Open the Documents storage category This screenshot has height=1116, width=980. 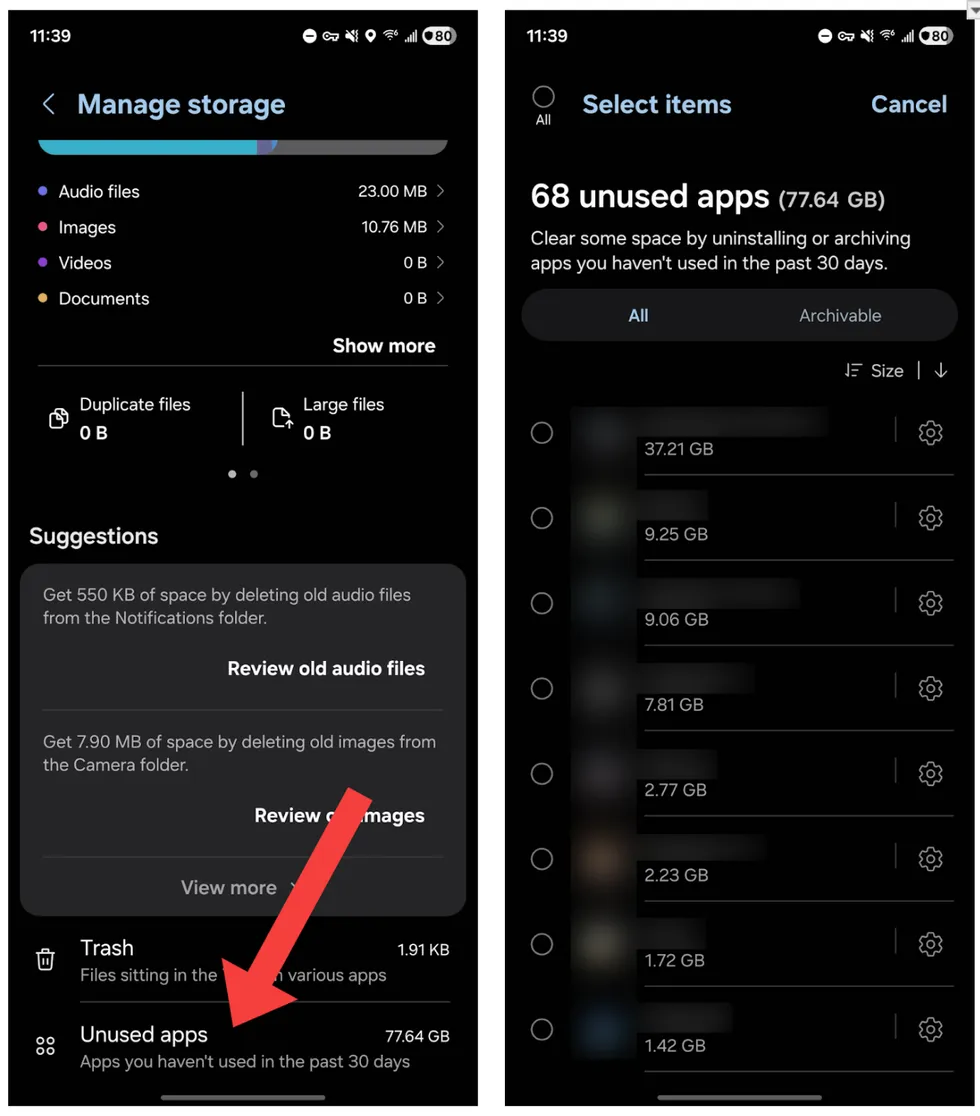240,298
